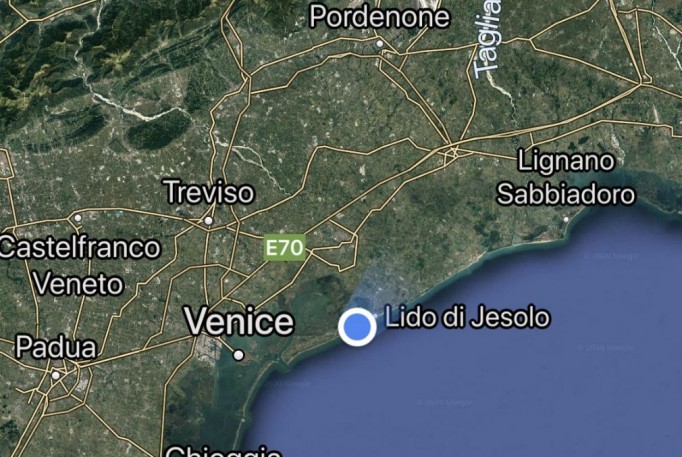This screenshot has width=682, height=457.
Task: Select the Venice city label
Action: coord(240,322)
